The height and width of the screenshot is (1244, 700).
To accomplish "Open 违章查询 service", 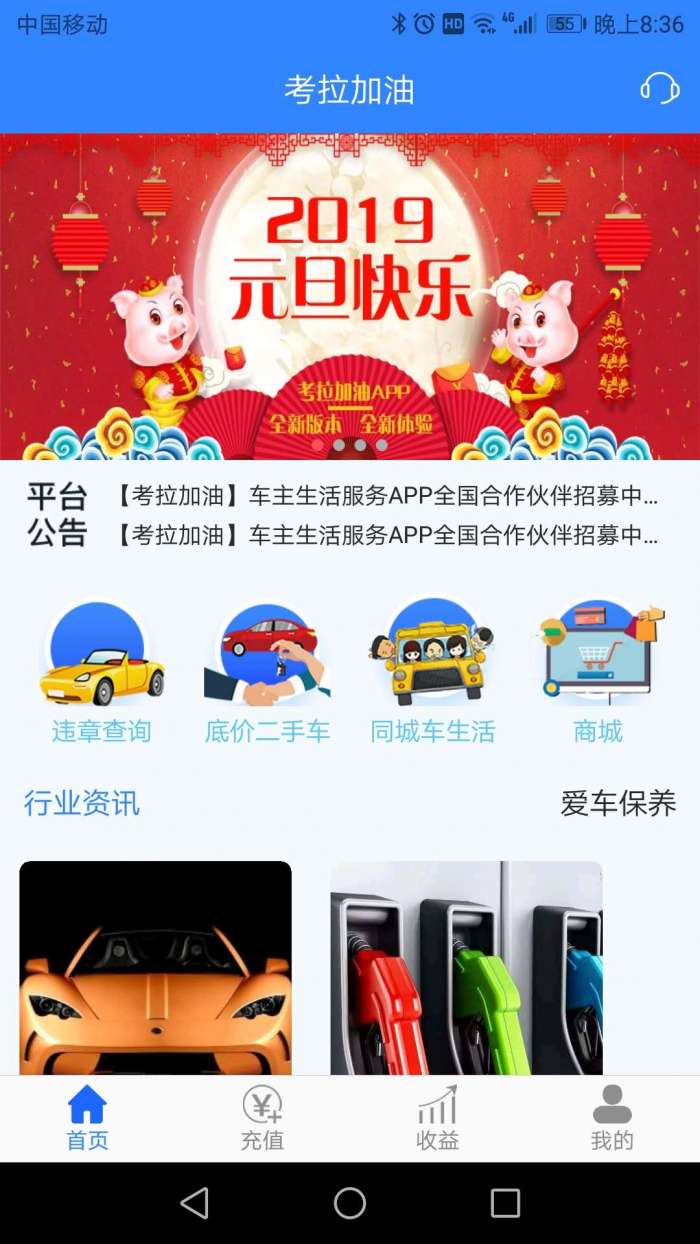I will pos(101,670).
